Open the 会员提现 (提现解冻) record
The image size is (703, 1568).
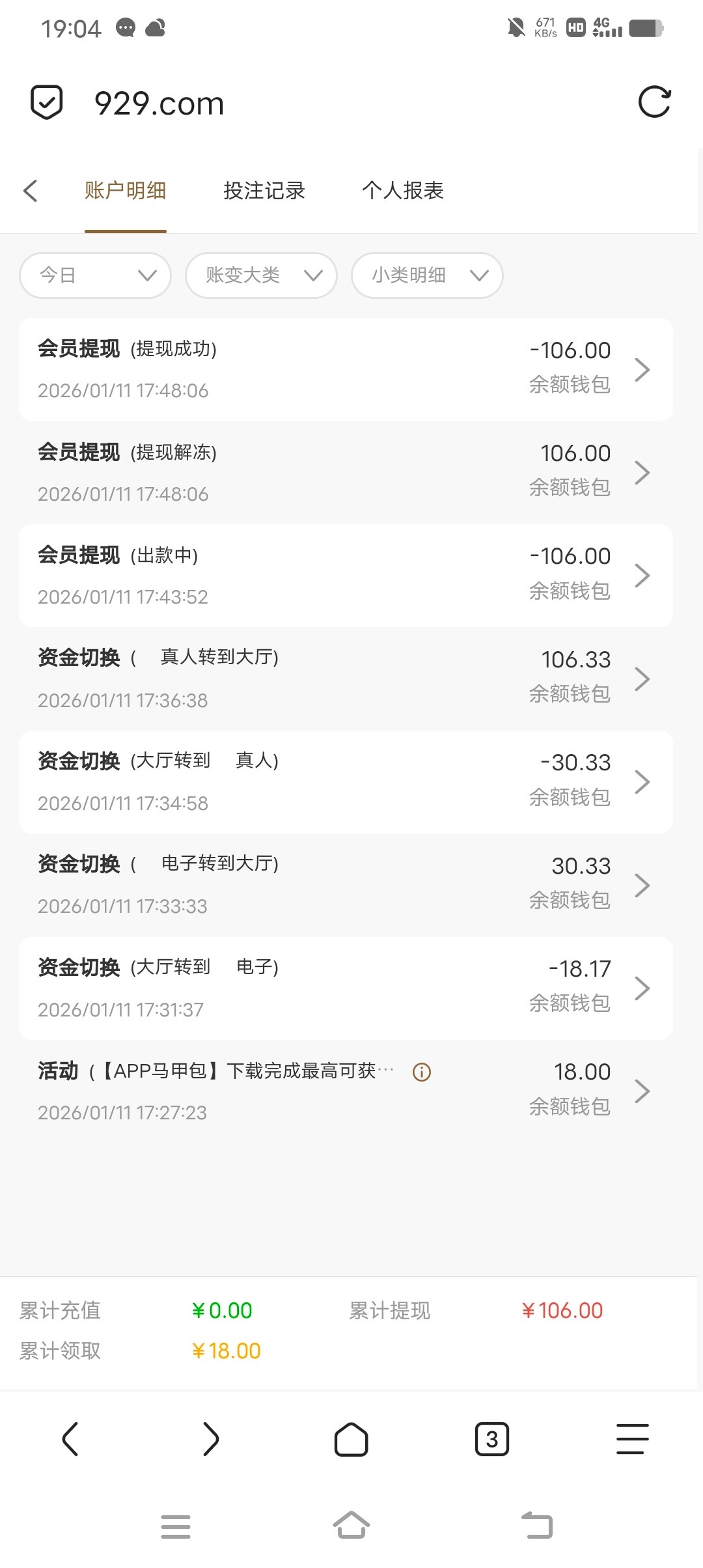click(345, 473)
